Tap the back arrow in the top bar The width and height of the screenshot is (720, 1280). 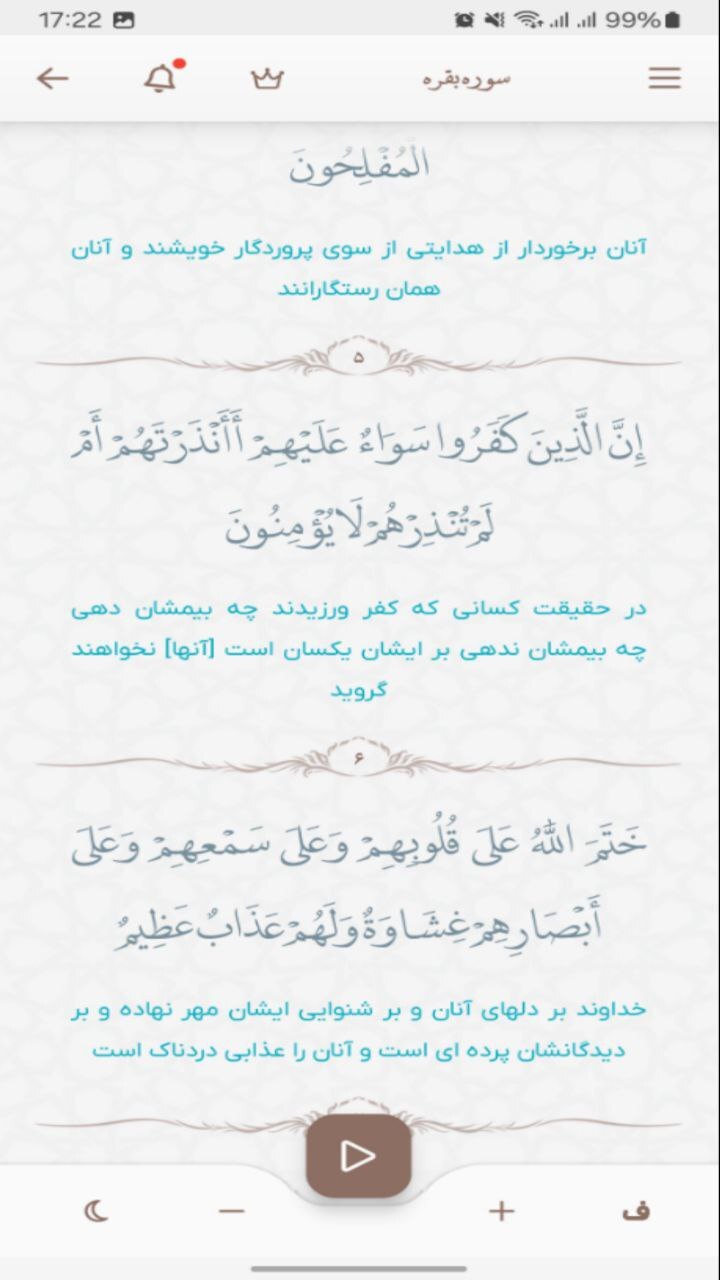pos(53,78)
